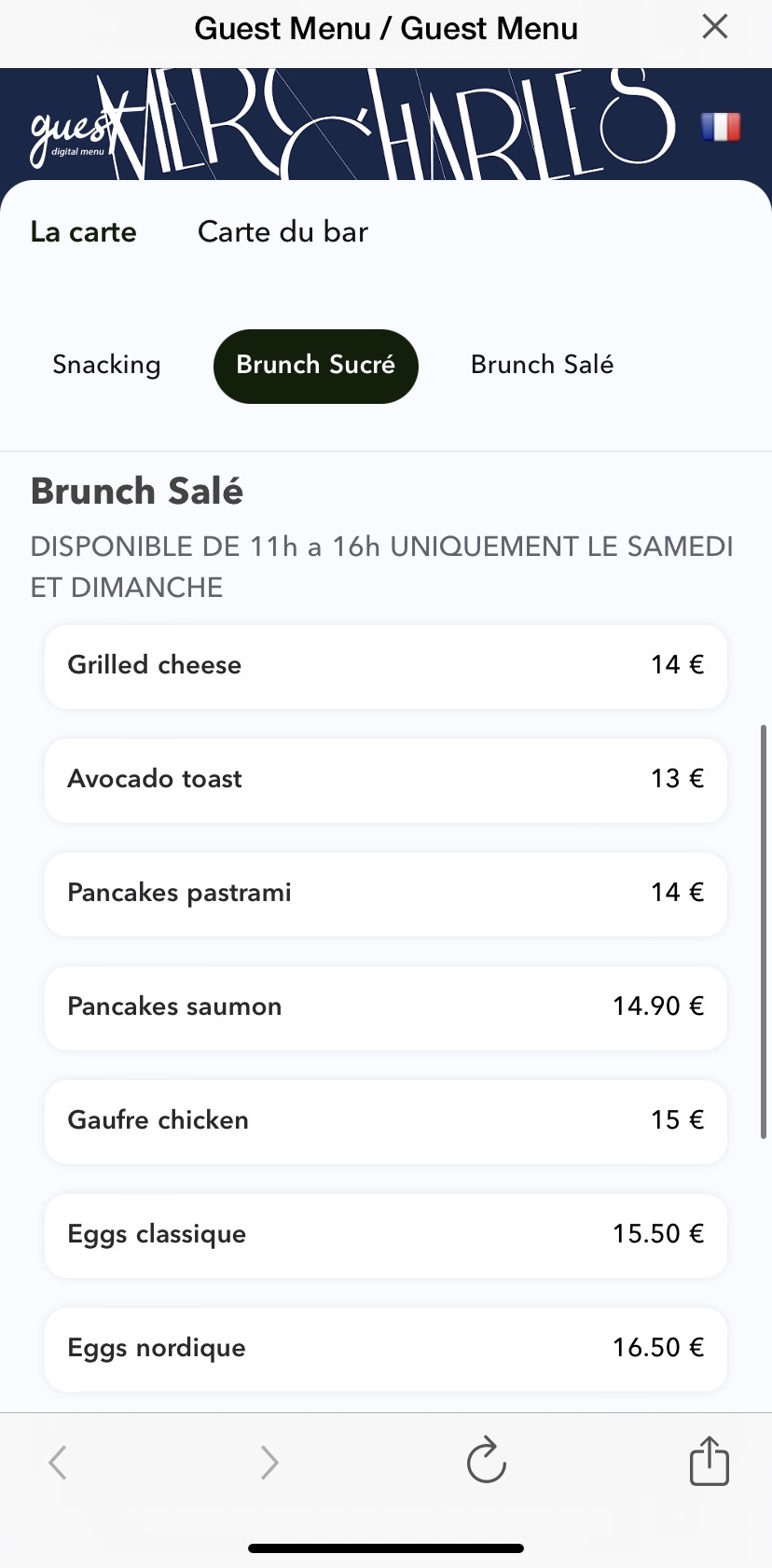Open the Gaufre chicken item
This screenshot has height=1568, width=772.
coord(385,1121)
